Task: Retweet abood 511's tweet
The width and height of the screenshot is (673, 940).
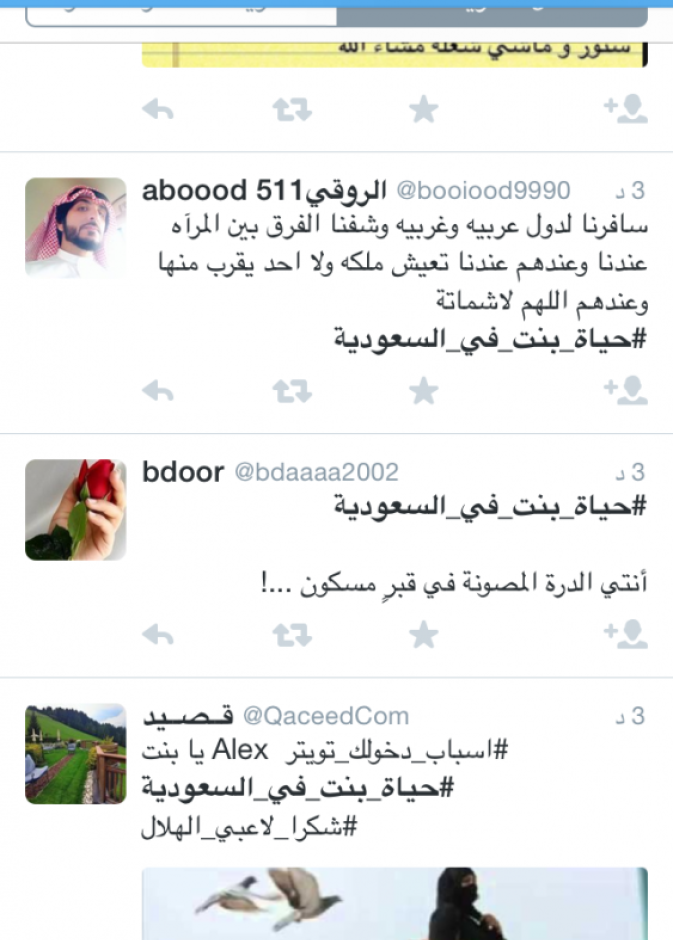Action: pyautogui.click(x=291, y=392)
